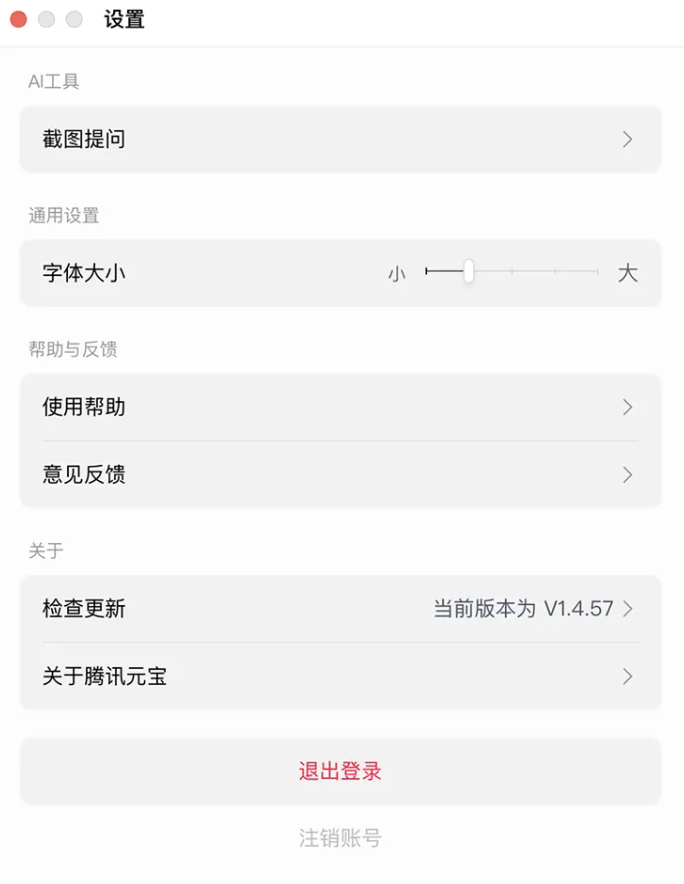Open 关于腾讯元宝
Image resolution: width=684 pixels, height=884 pixels.
point(340,676)
